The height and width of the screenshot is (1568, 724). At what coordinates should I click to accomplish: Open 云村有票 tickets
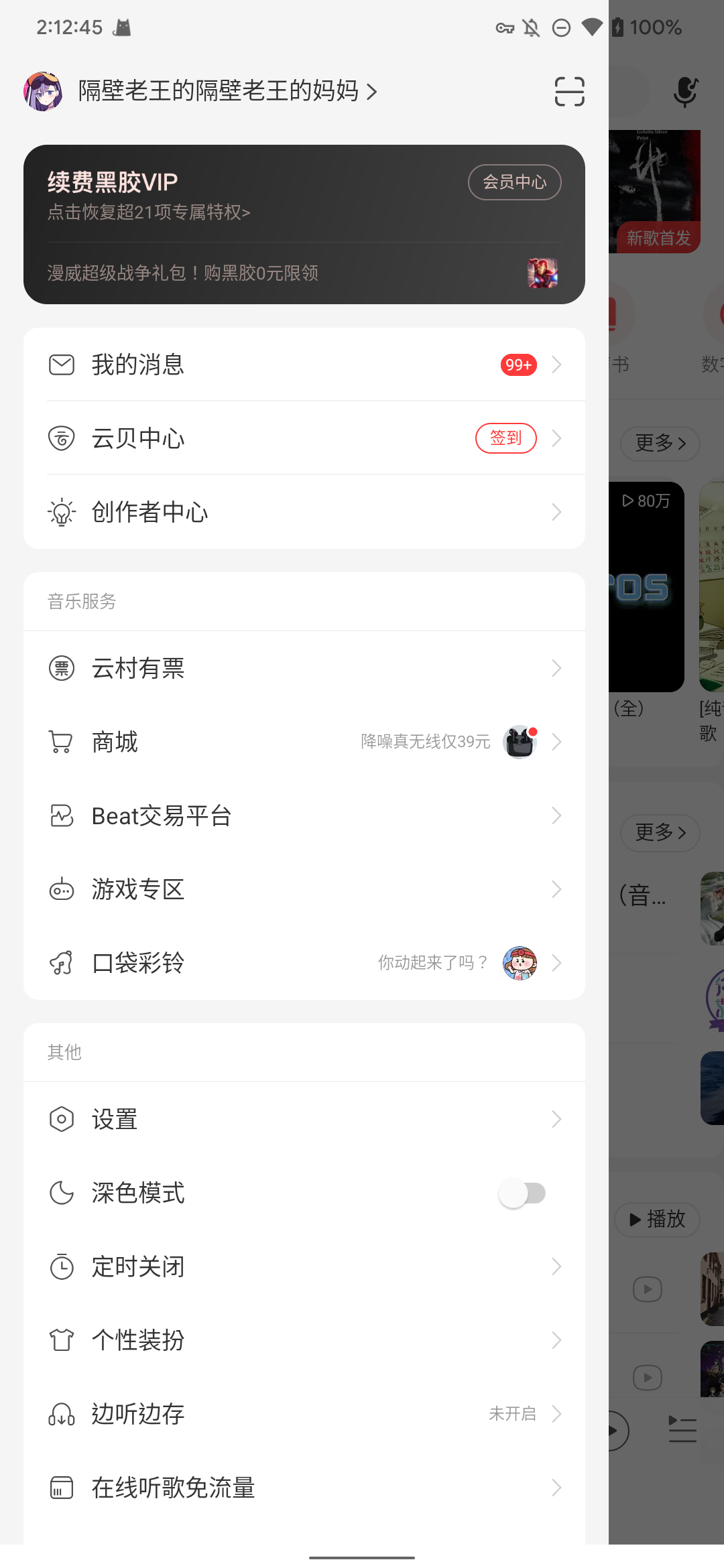[303, 668]
